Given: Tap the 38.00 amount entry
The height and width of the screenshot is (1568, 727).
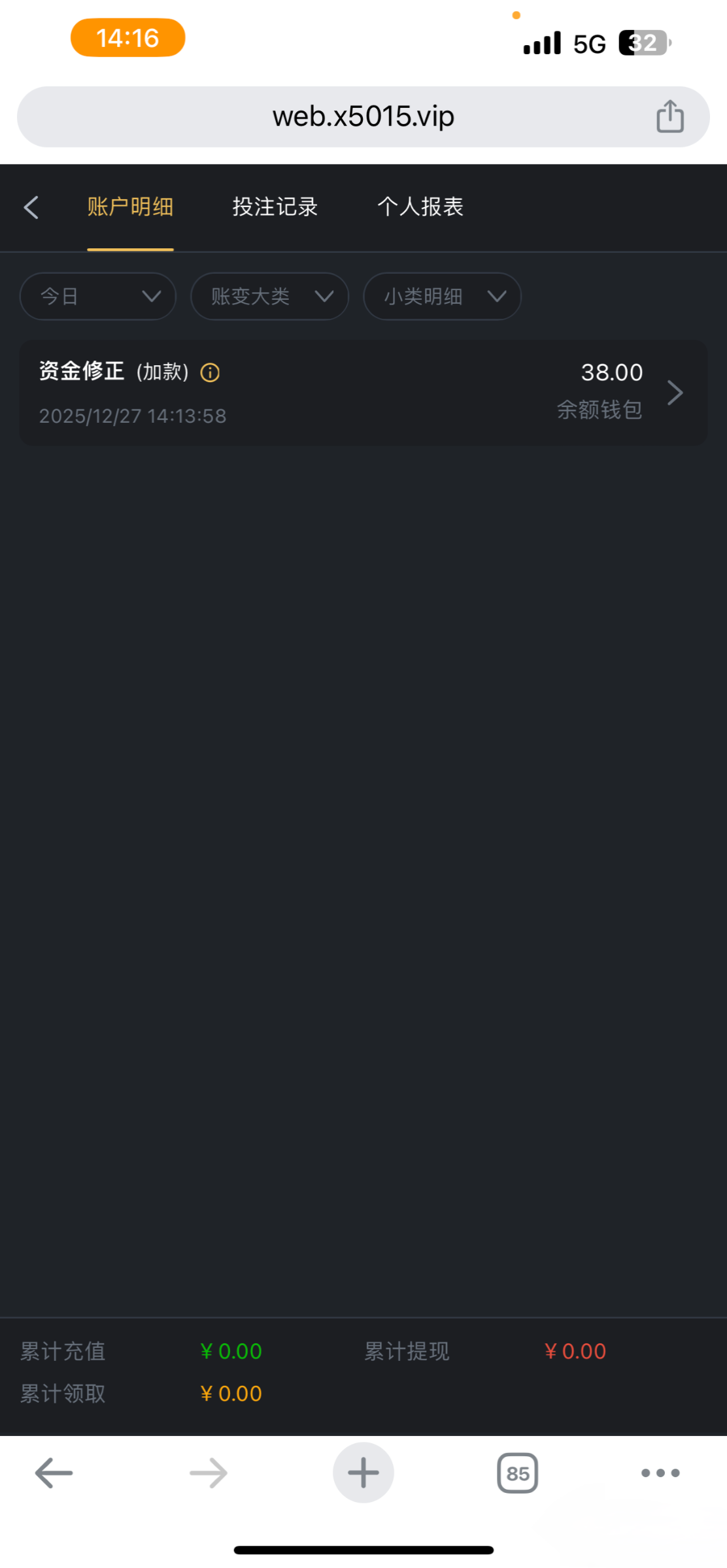Looking at the screenshot, I should (x=611, y=372).
